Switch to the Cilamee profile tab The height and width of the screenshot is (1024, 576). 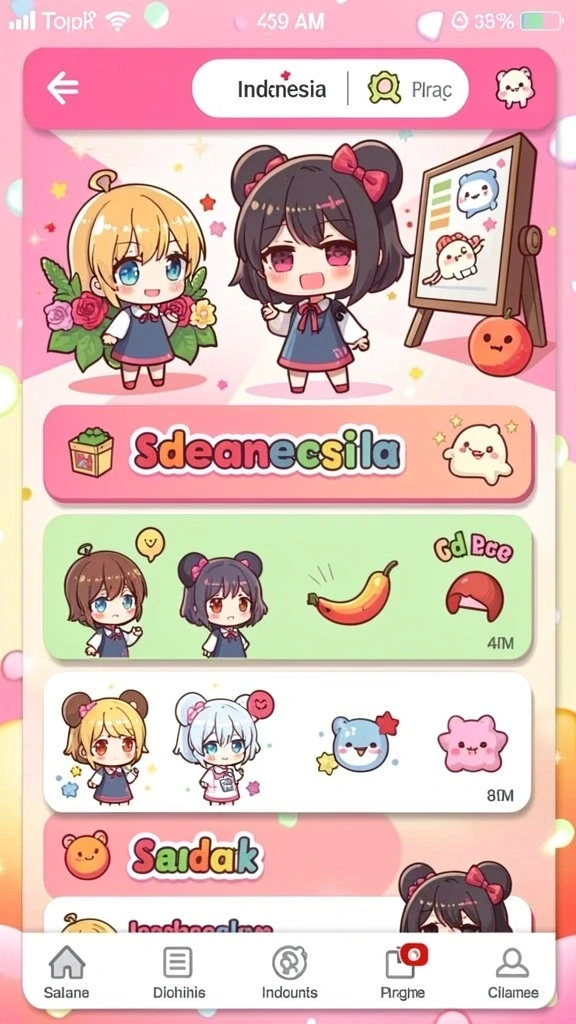pos(513,972)
